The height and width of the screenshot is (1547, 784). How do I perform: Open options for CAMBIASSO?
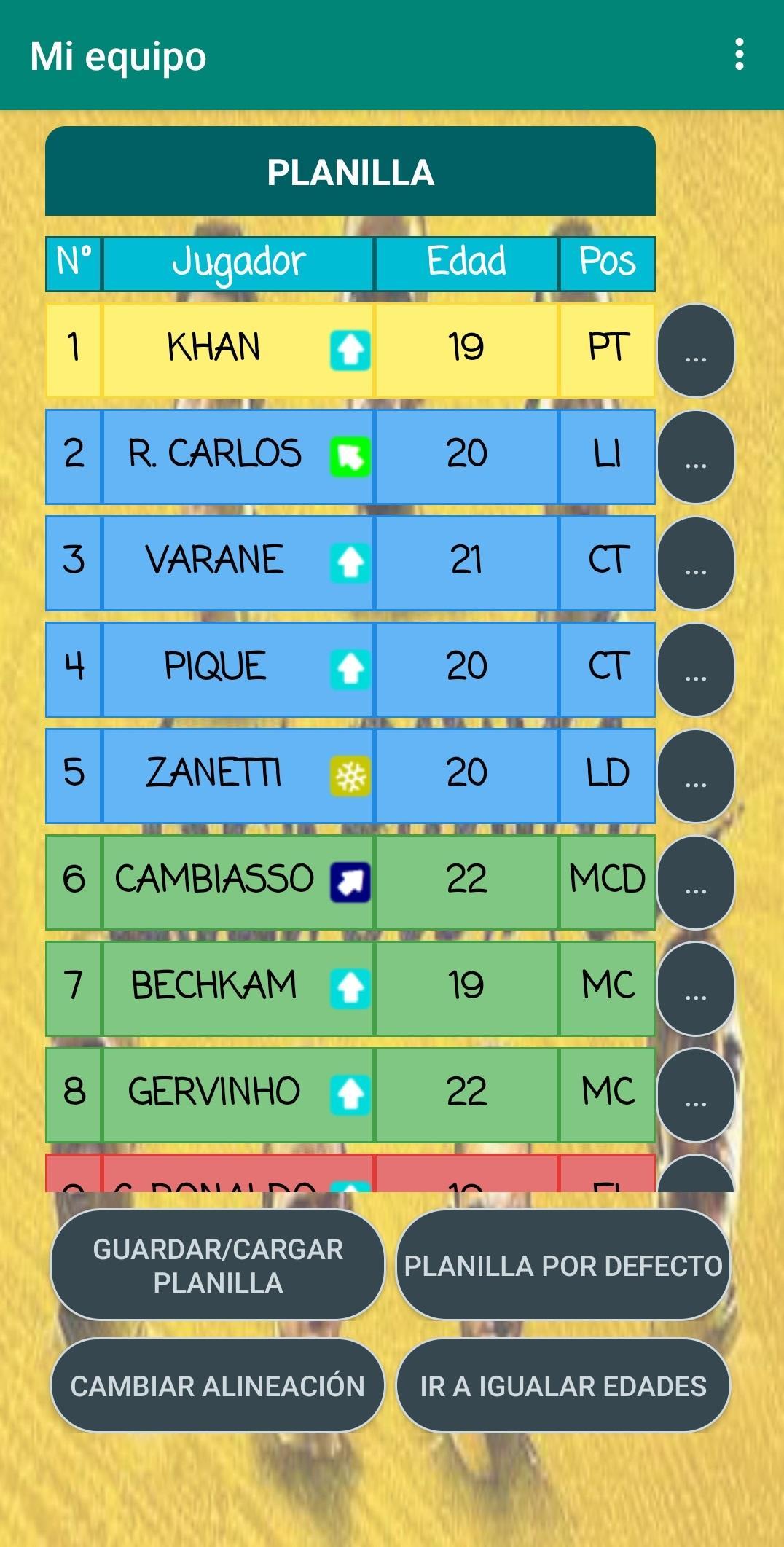point(696,882)
